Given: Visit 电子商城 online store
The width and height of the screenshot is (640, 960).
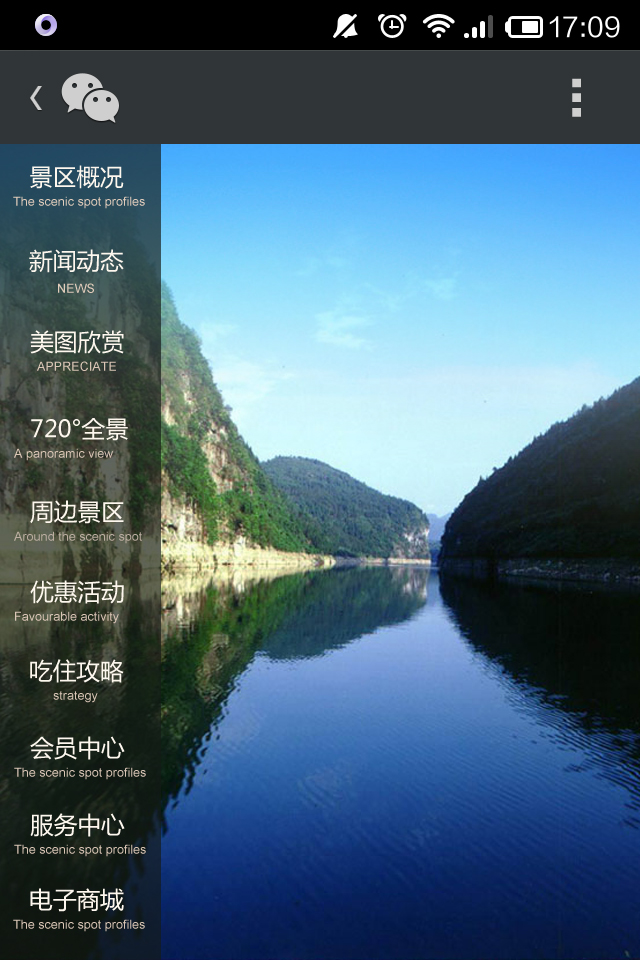Looking at the screenshot, I should click(78, 909).
